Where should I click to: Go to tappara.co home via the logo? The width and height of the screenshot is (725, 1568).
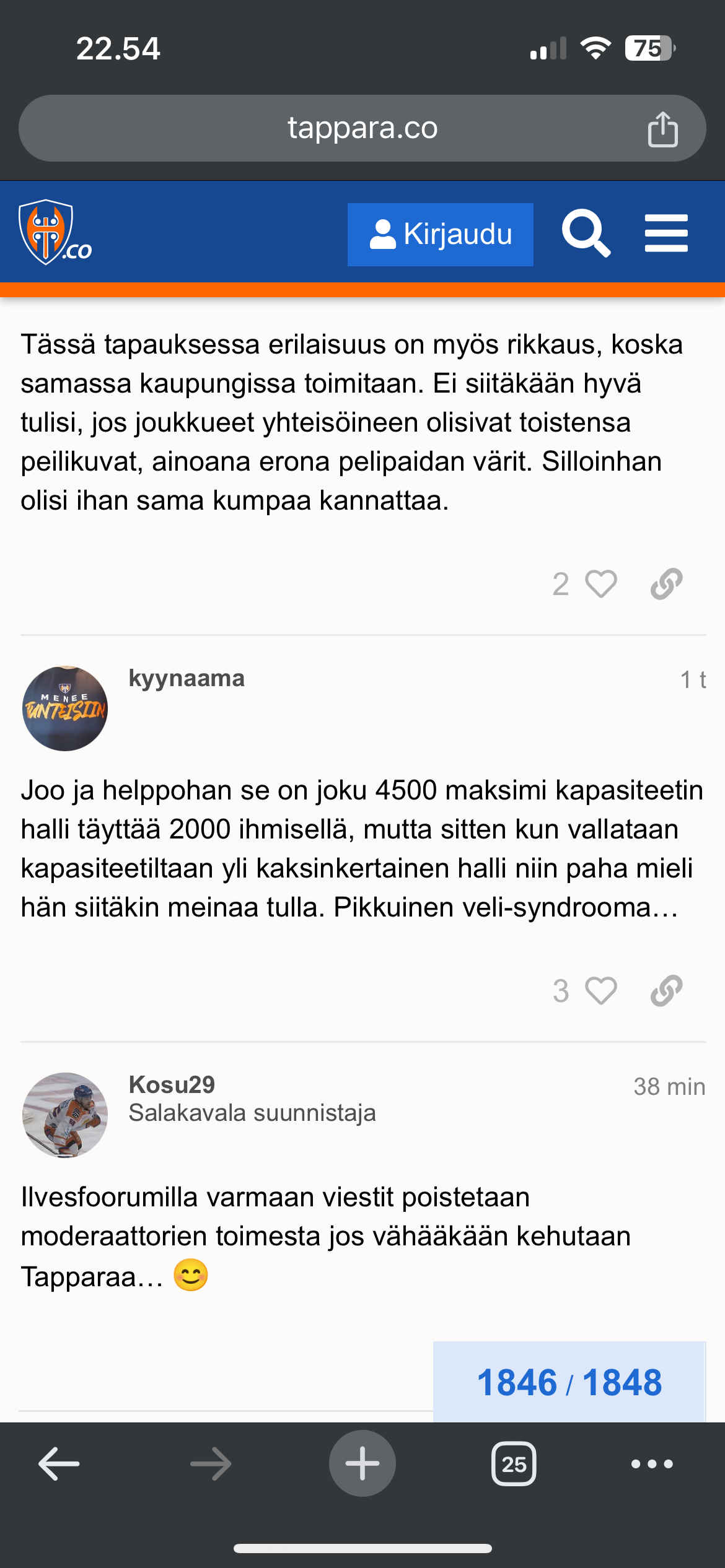click(x=55, y=233)
